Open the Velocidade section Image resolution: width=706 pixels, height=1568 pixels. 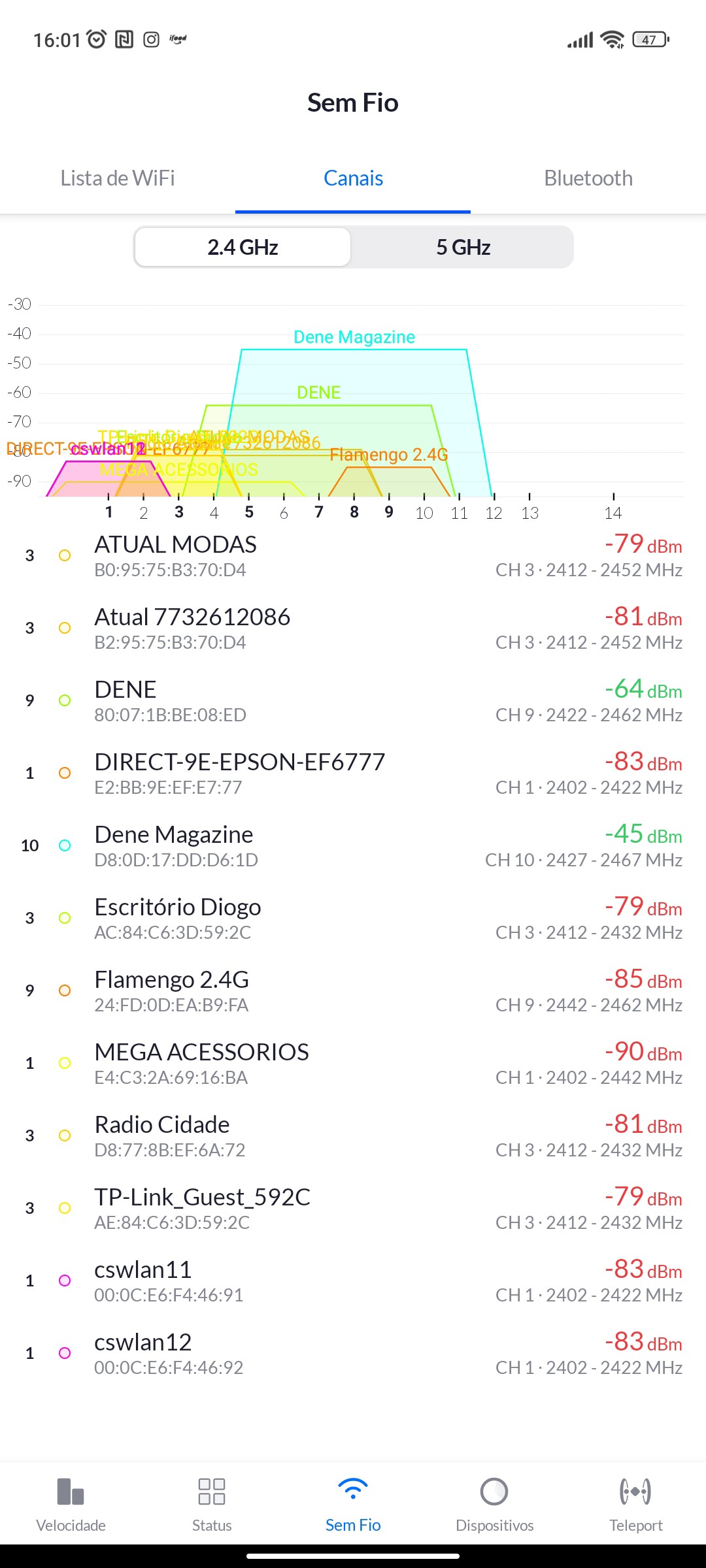pos(71,1504)
